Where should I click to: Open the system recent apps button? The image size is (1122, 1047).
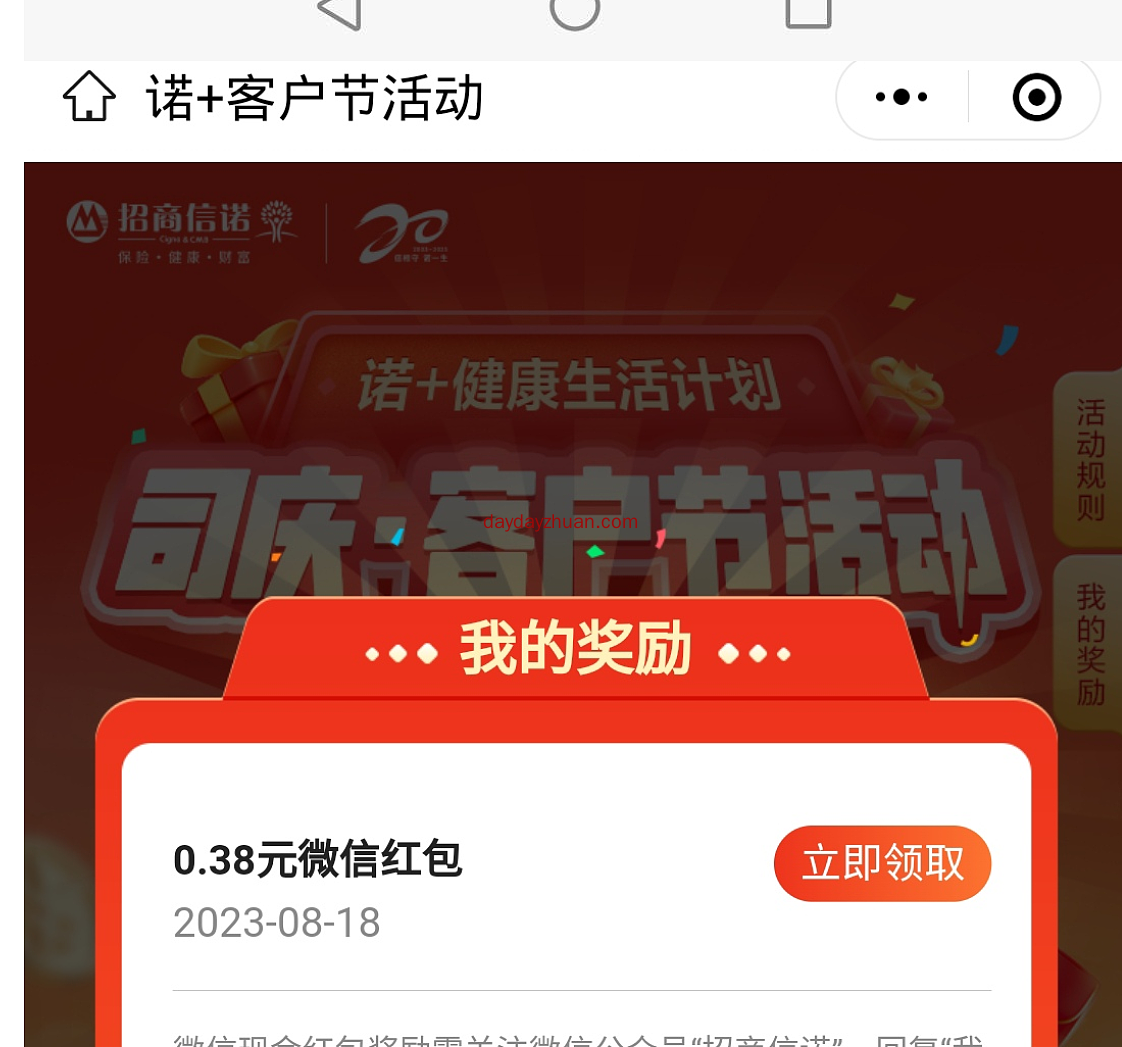[x=808, y=12]
